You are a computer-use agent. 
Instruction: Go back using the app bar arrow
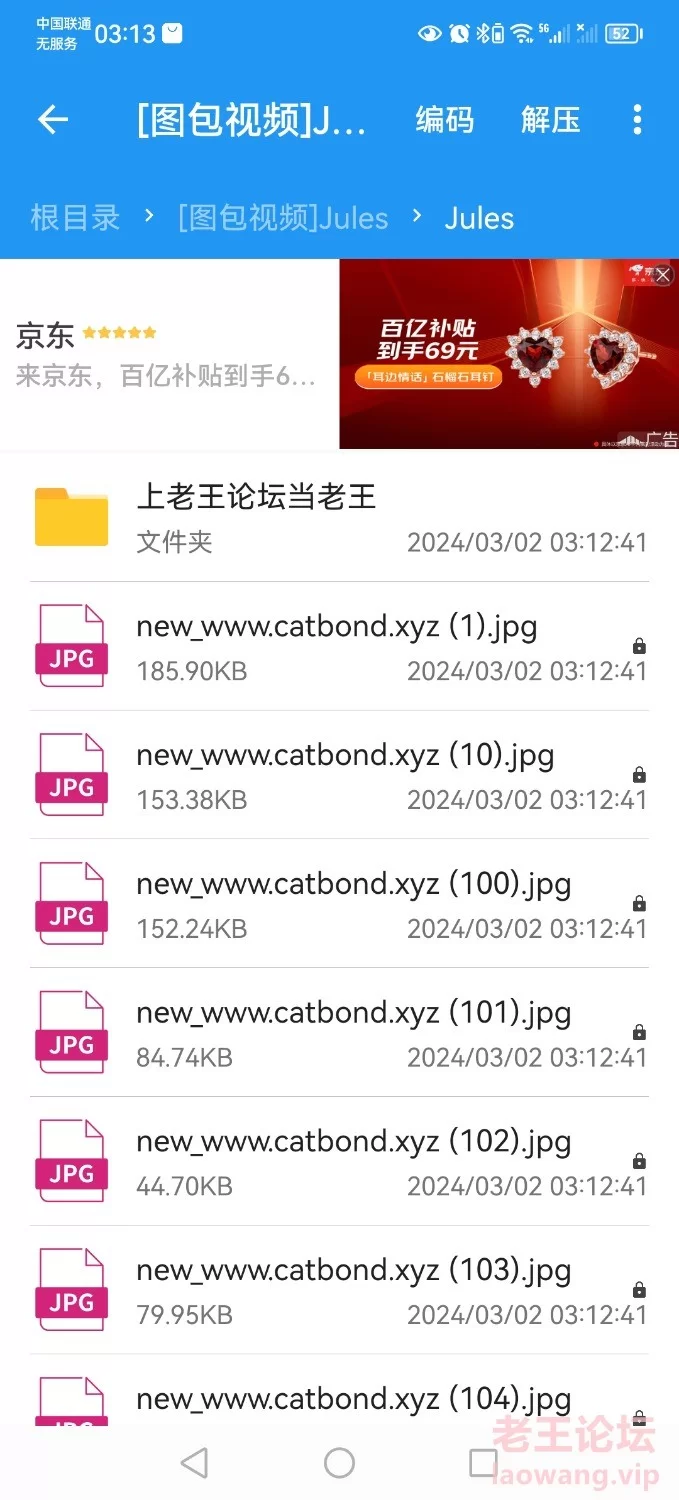53,121
